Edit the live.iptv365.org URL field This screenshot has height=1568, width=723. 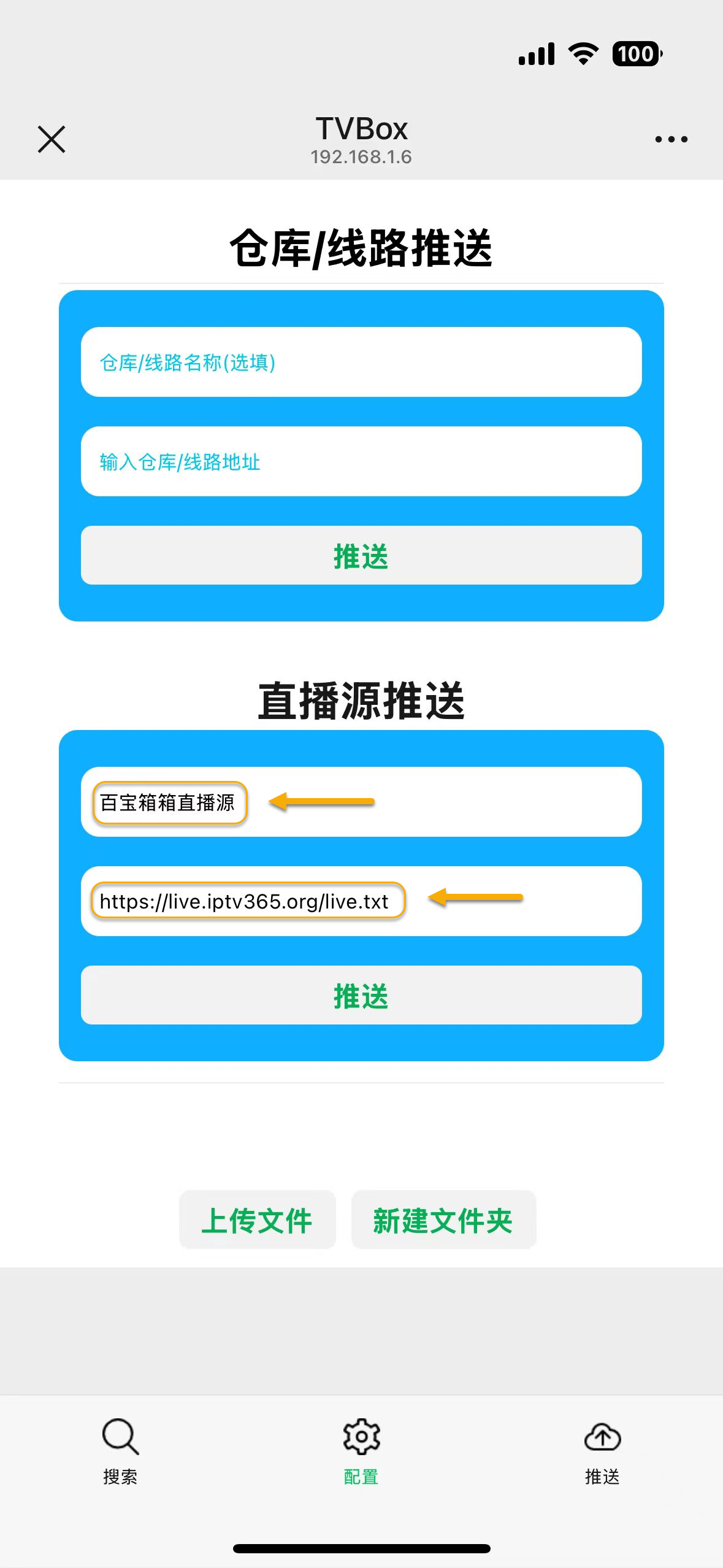[x=361, y=901]
